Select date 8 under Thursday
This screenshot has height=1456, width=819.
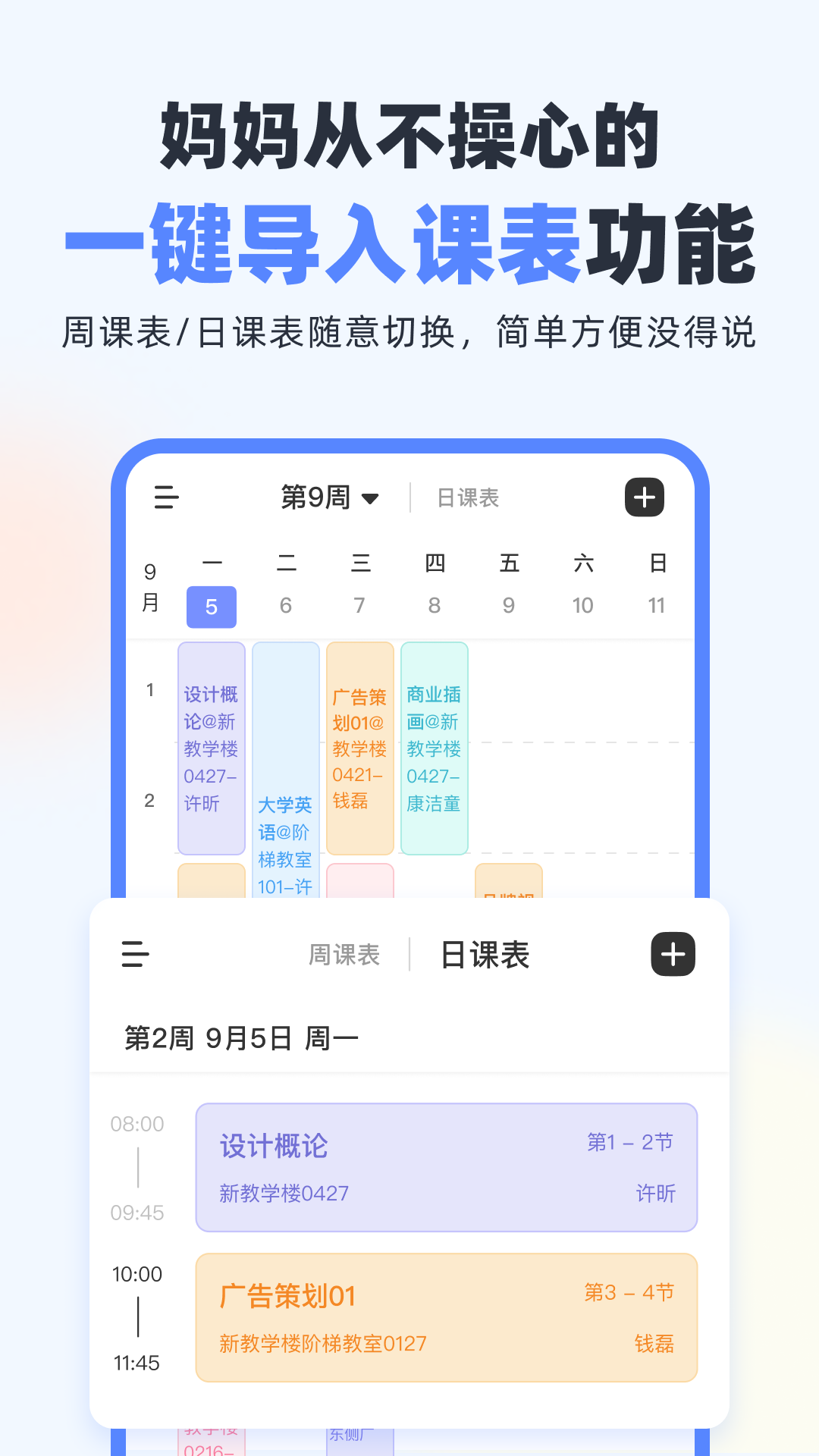(x=434, y=604)
